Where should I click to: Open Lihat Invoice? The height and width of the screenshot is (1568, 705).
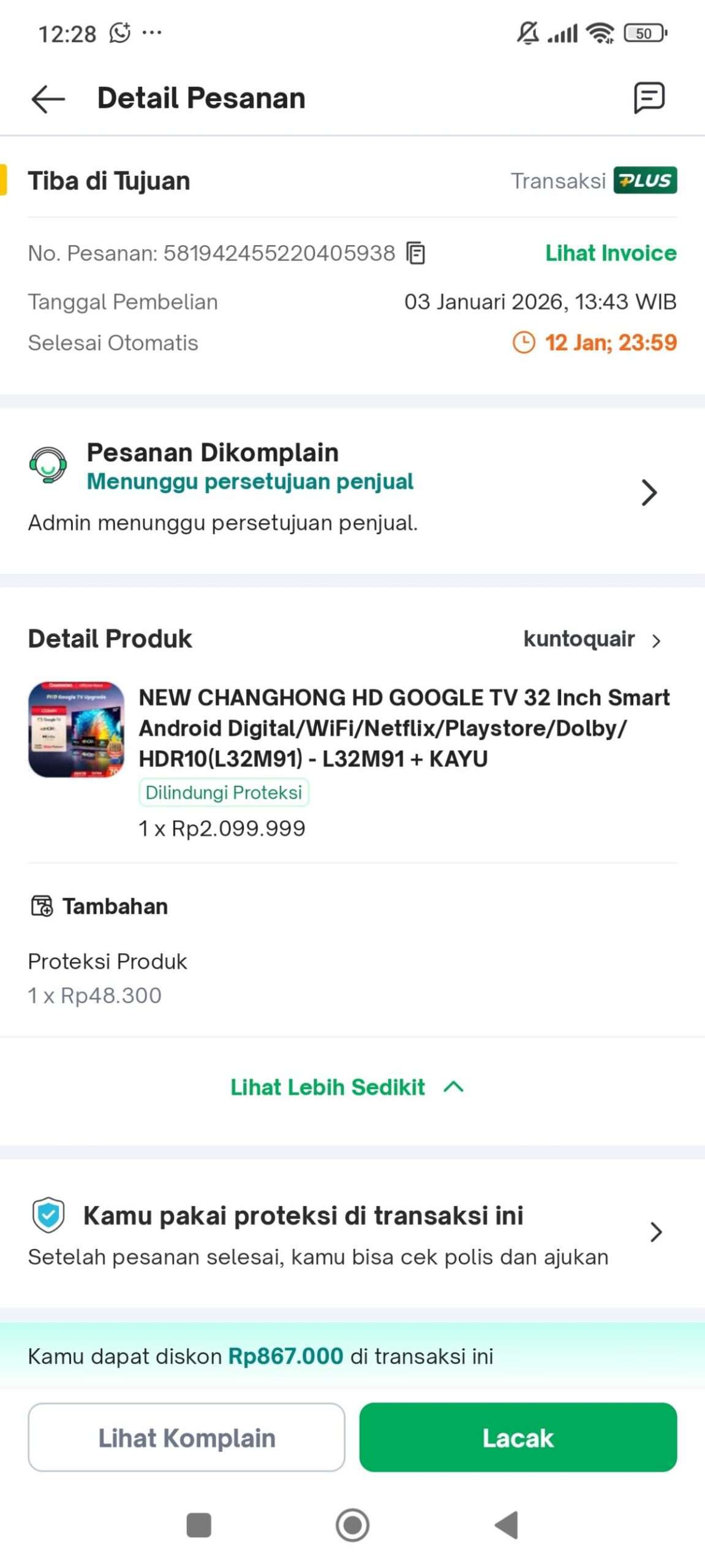pyautogui.click(x=610, y=253)
